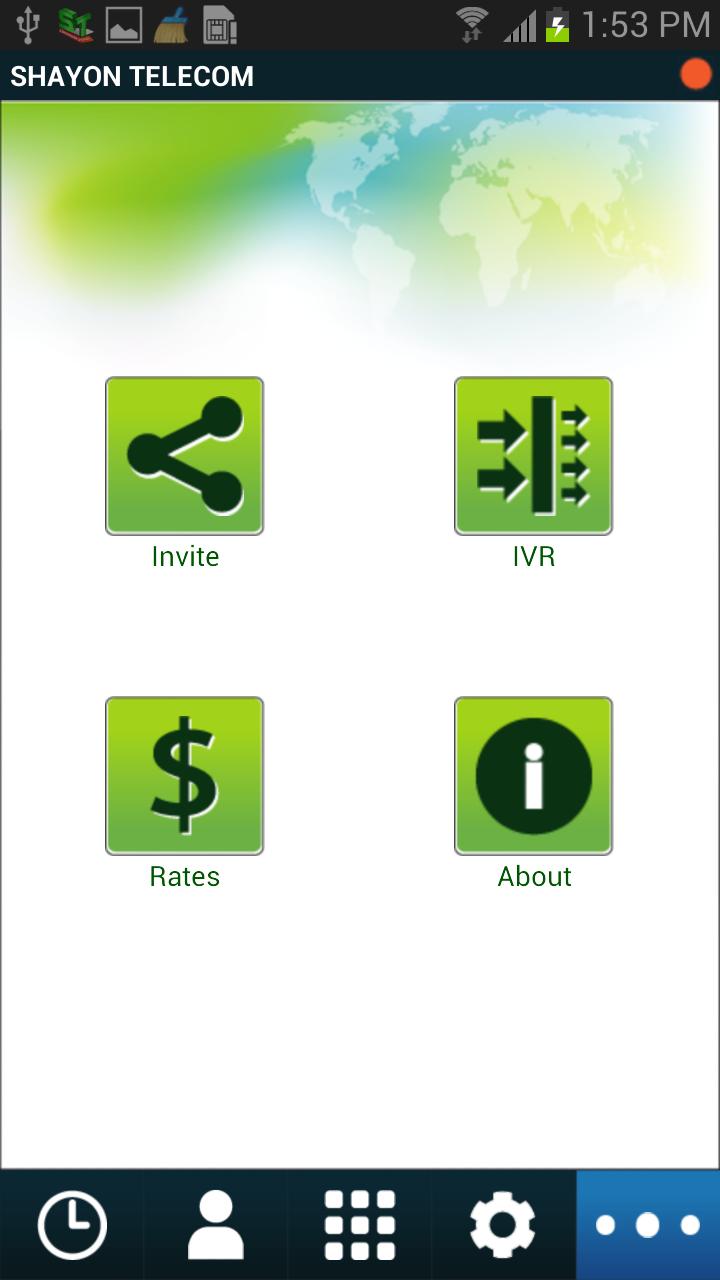
Task: Open the Invite sharing feature
Action: tap(184, 455)
